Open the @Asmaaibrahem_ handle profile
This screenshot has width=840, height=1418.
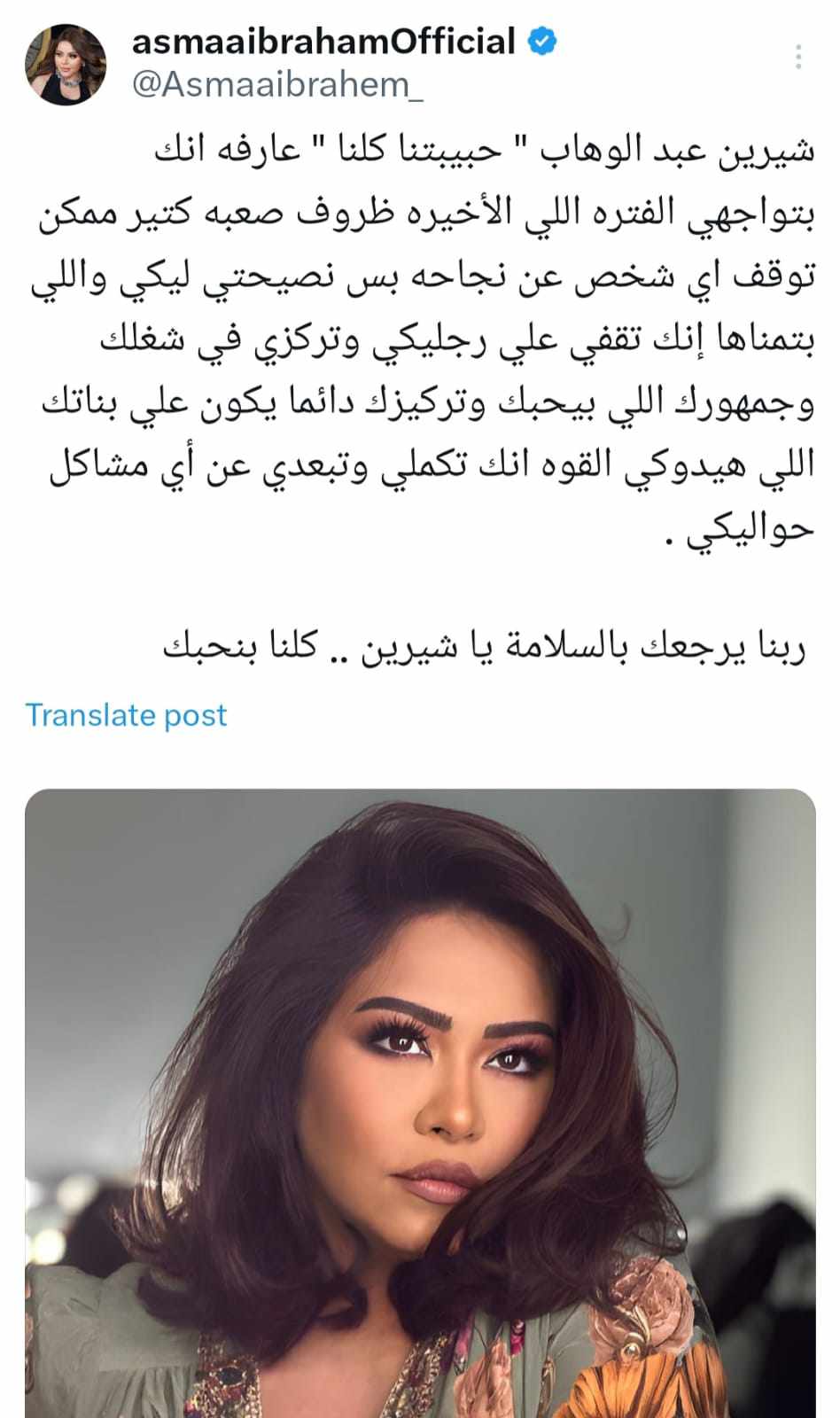(277, 85)
